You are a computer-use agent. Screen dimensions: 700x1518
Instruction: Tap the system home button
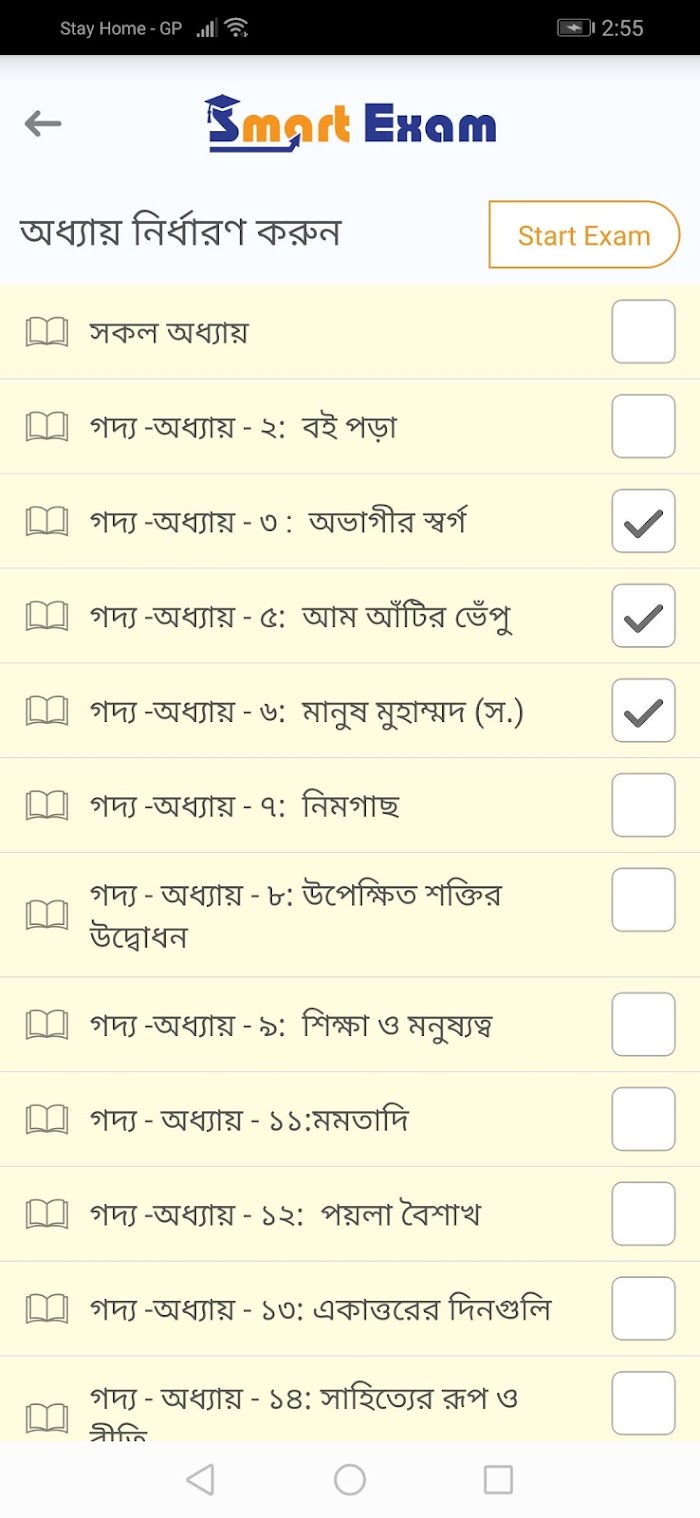[x=350, y=1480]
